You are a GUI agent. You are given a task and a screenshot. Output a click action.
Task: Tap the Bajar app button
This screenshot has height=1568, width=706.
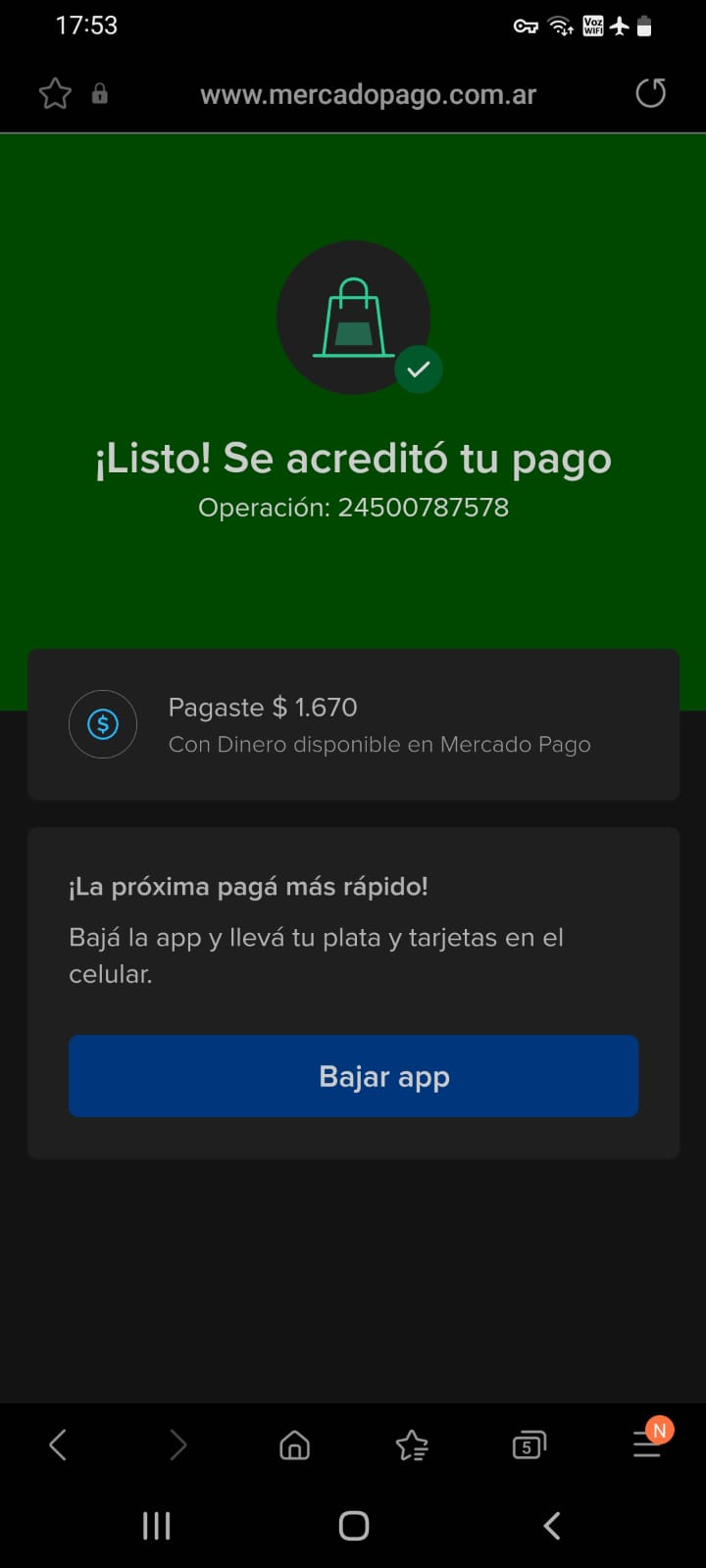pyautogui.click(x=353, y=1075)
